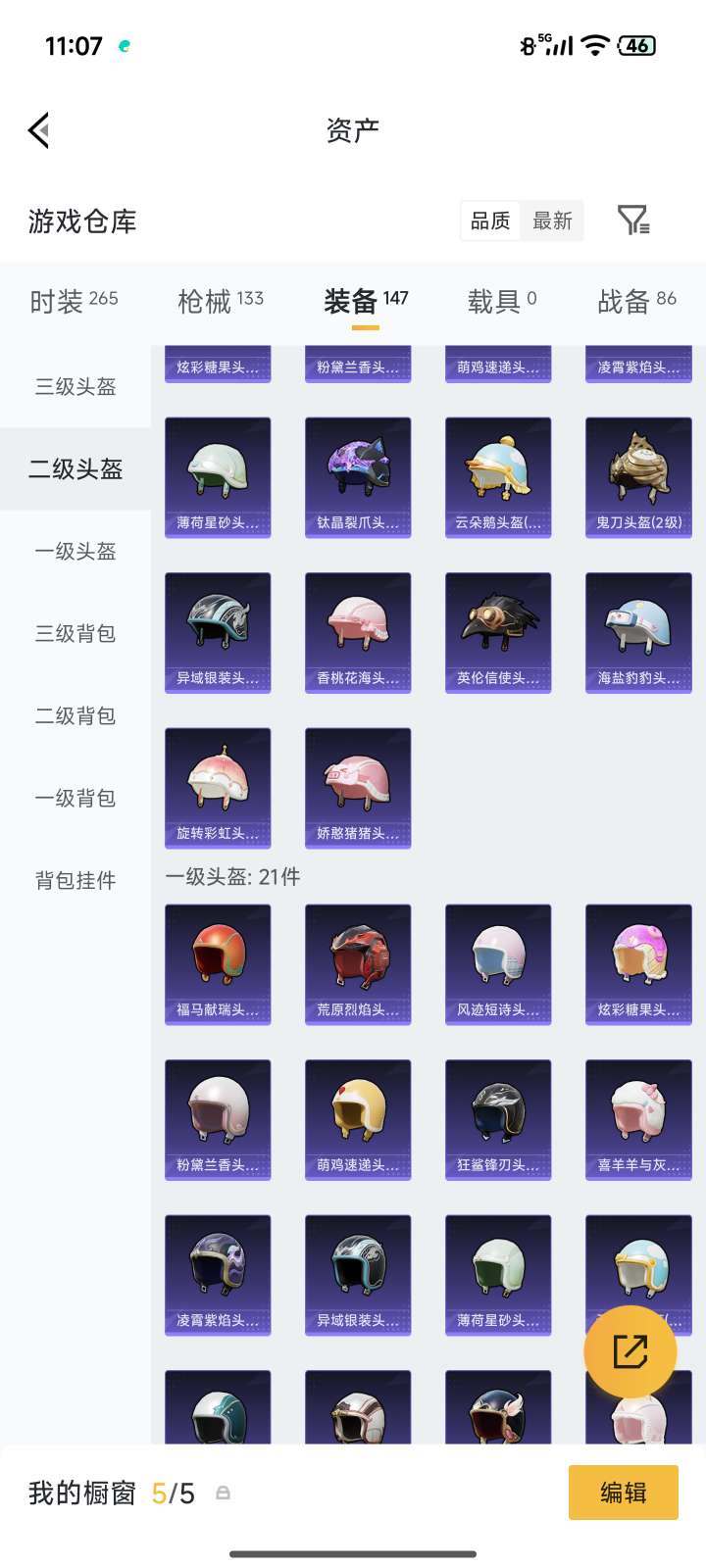Open the 喜羊羊与灰 helmet item

click(638, 1120)
